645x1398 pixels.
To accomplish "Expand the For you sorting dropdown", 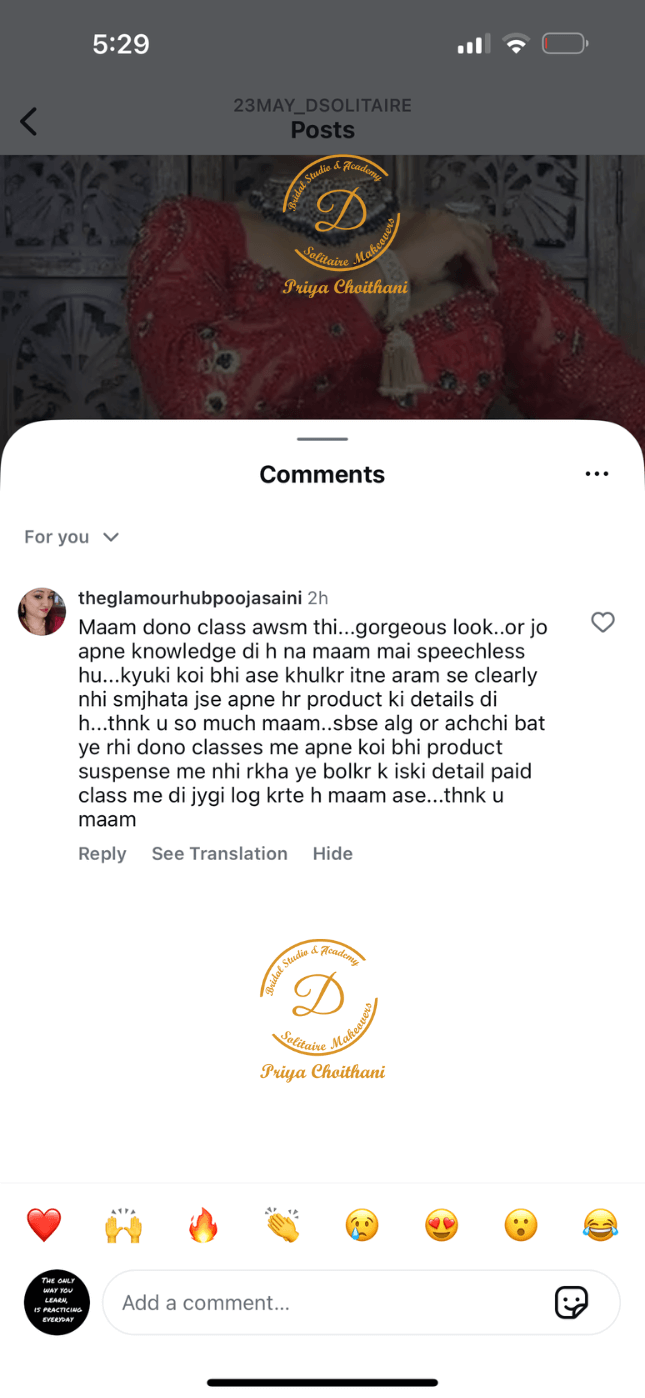I will point(72,537).
